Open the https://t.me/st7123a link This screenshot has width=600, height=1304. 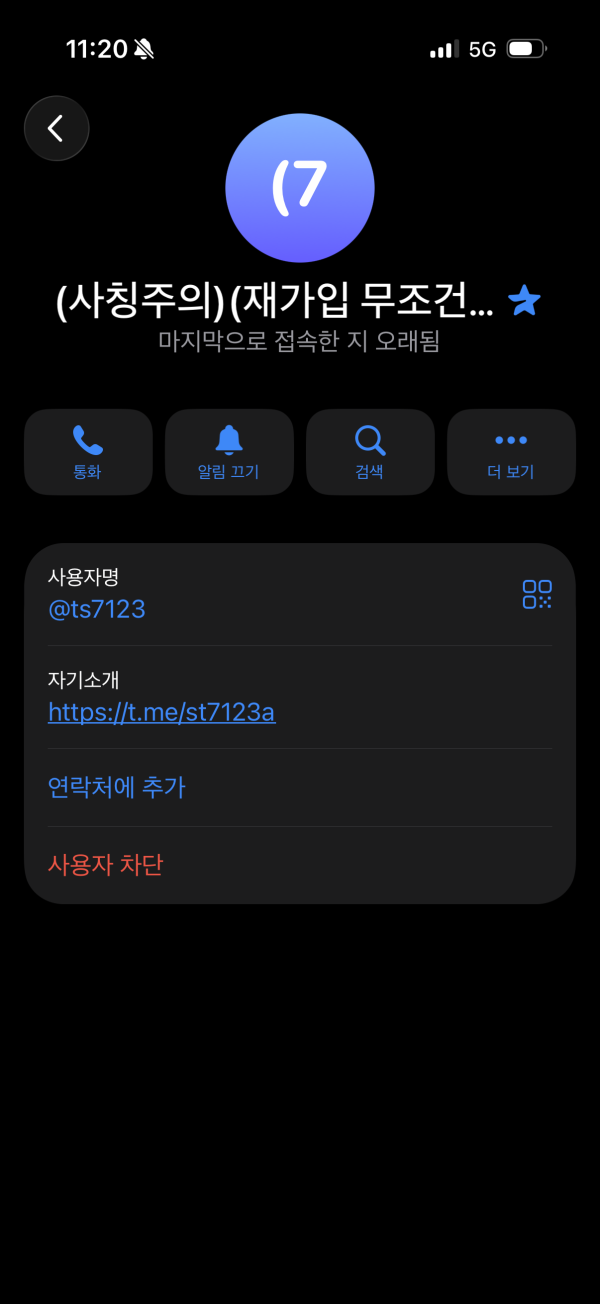click(x=162, y=712)
